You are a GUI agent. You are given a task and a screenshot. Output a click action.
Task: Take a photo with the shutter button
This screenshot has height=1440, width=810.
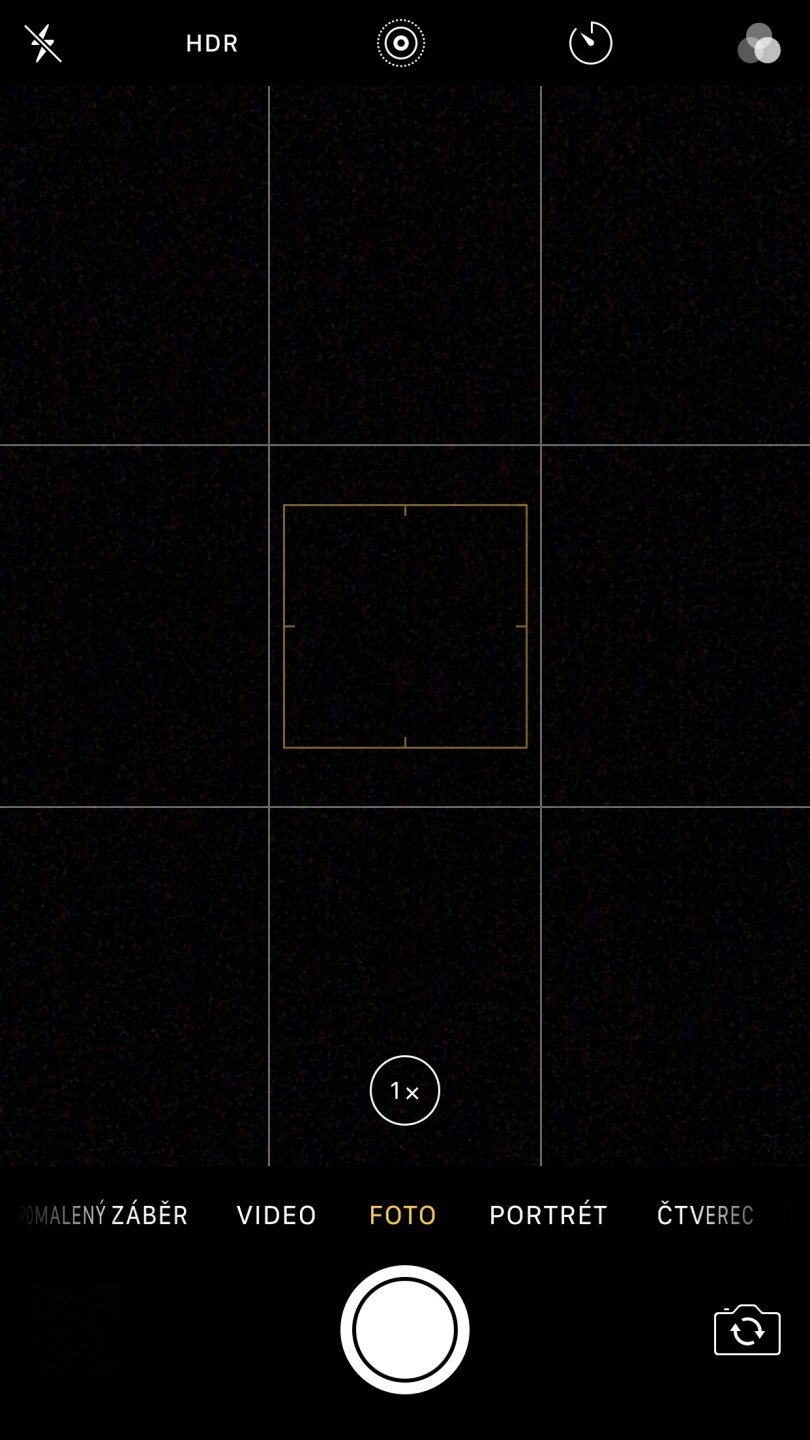(405, 1330)
